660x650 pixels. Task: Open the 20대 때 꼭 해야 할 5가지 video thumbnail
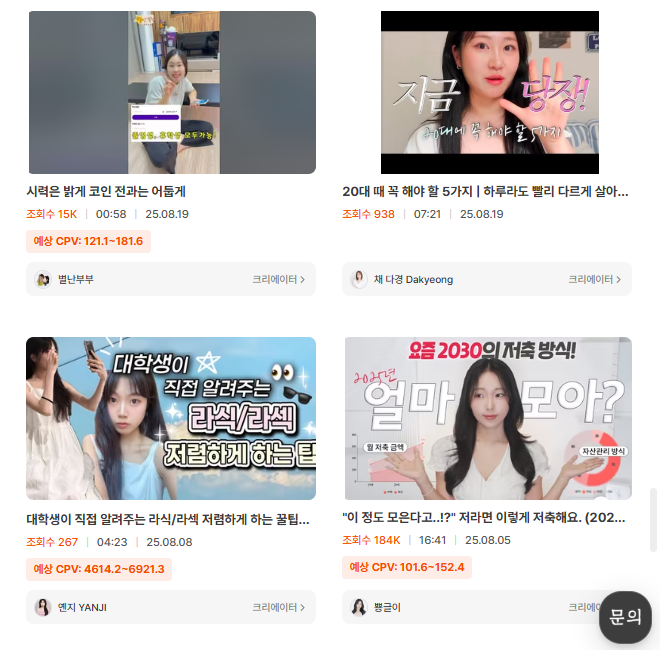tap(489, 92)
